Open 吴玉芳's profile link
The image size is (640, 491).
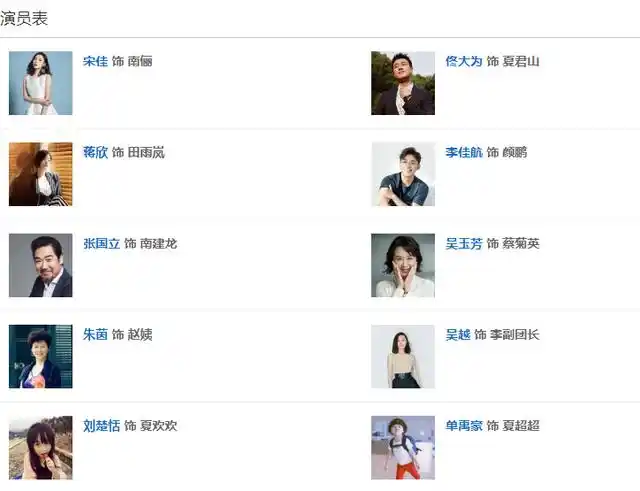pos(463,243)
